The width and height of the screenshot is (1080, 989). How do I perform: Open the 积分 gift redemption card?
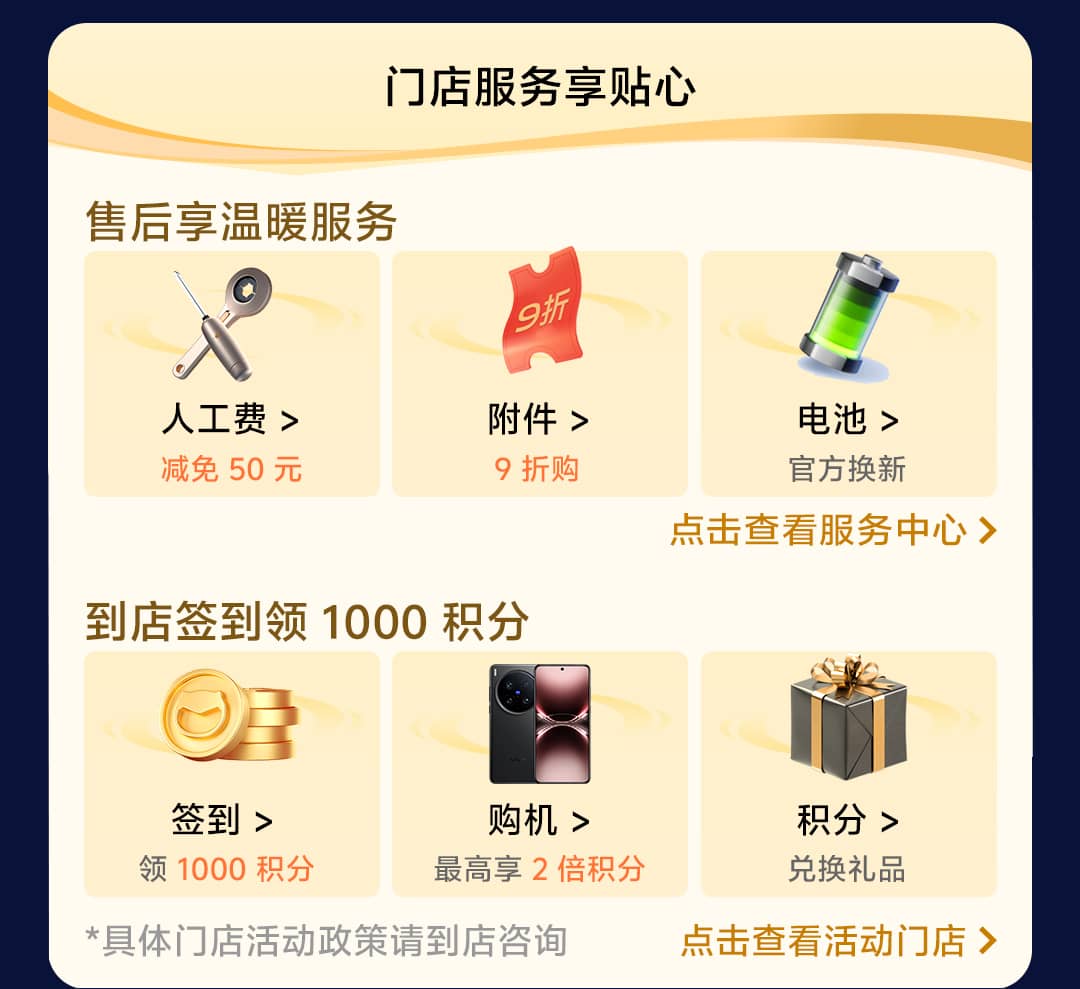tap(848, 774)
